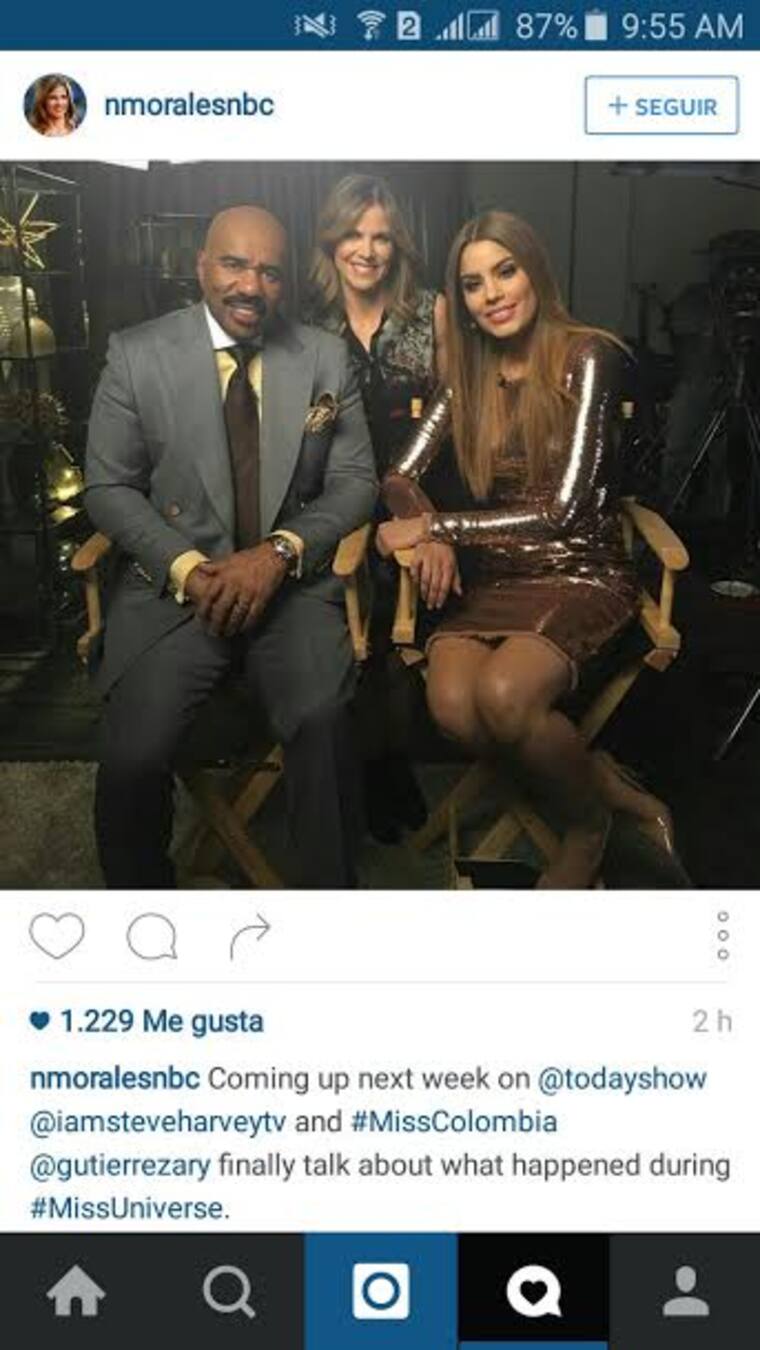Open the post photo

[380, 525]
